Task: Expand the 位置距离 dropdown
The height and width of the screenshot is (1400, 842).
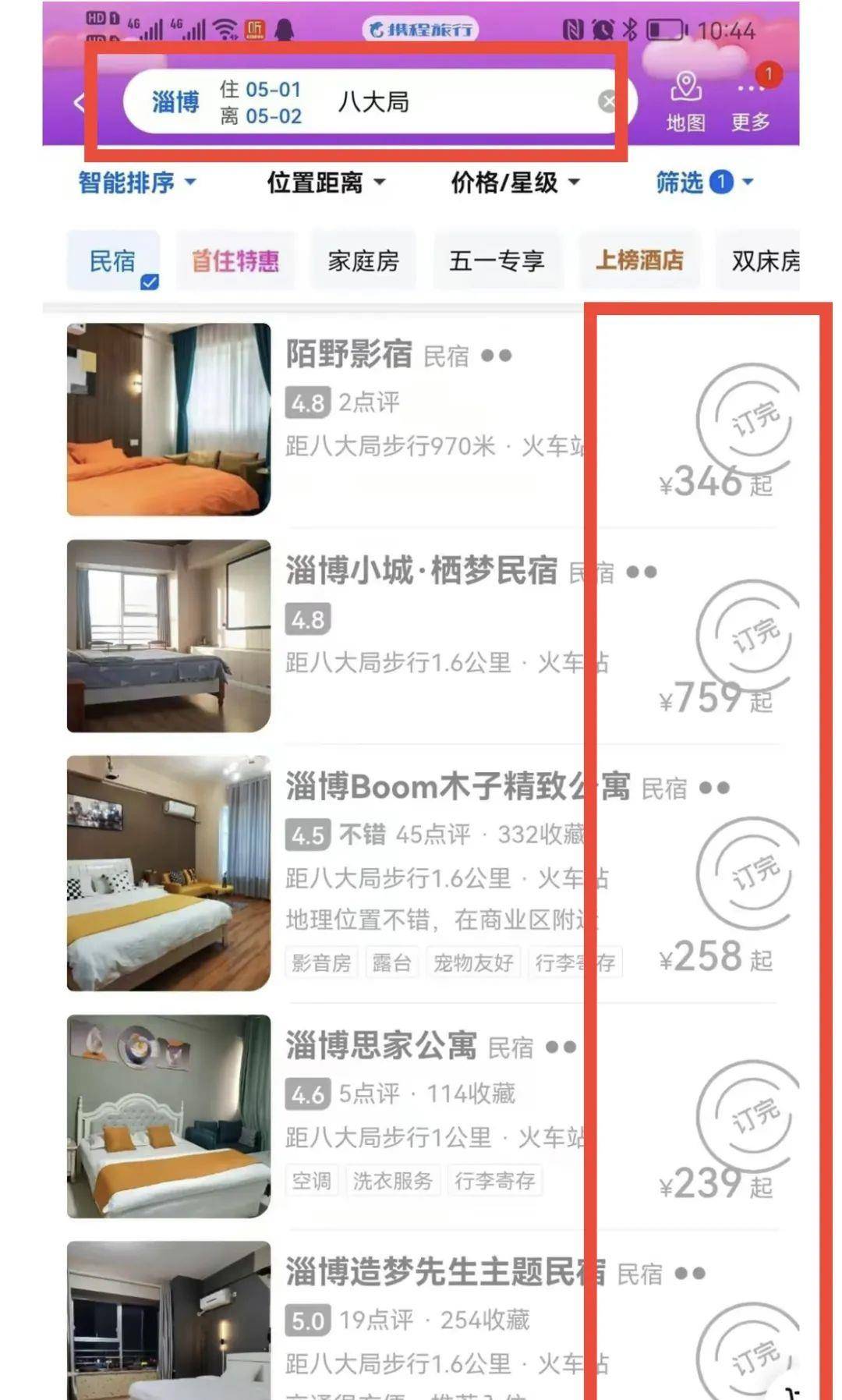Action: 326,183
